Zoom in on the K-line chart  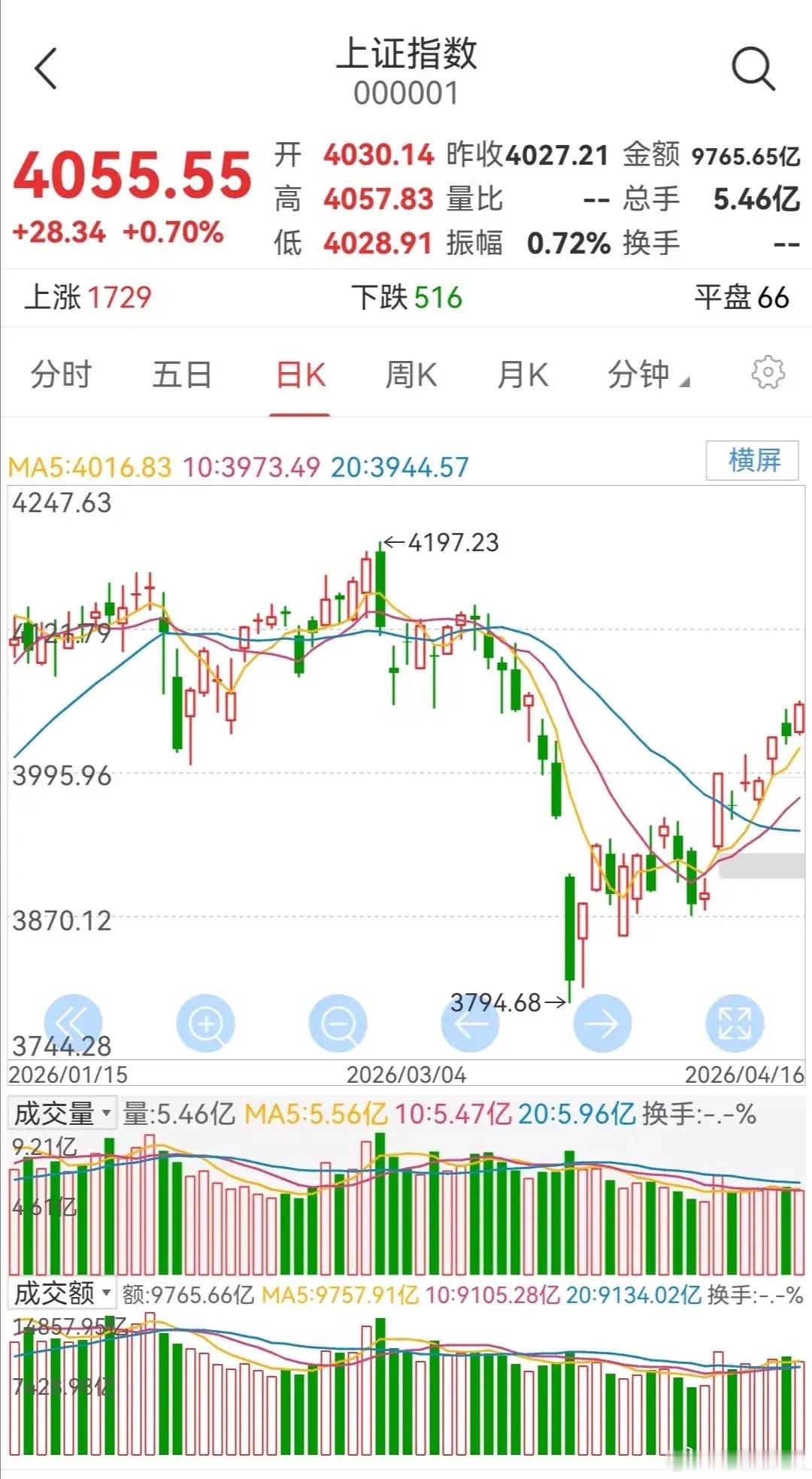206,1023
